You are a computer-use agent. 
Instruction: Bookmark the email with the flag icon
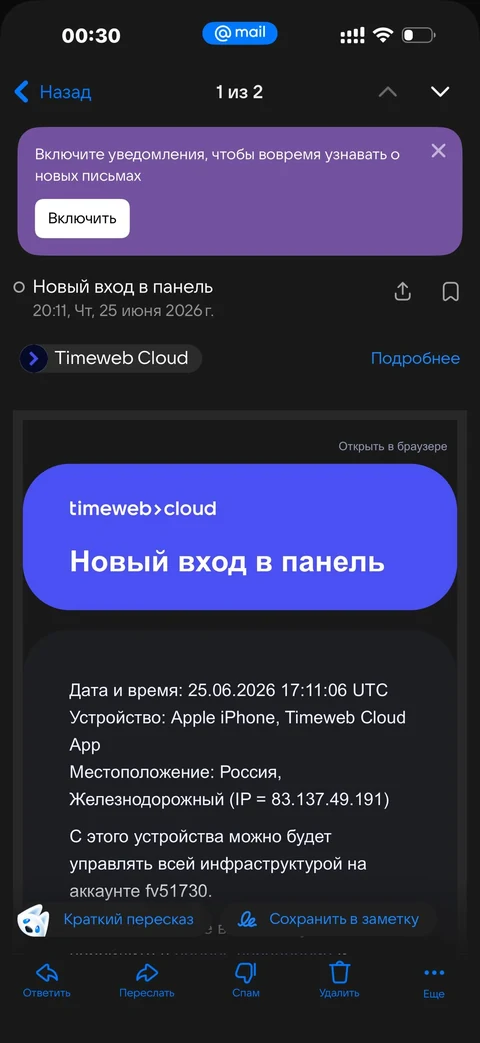(451, 291)
